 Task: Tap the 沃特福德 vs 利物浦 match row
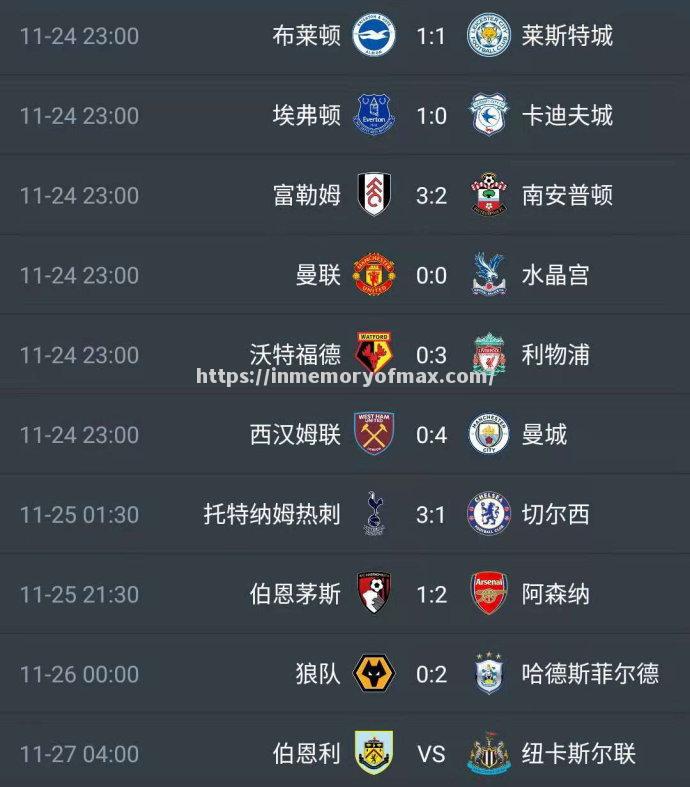click(430, 354)
